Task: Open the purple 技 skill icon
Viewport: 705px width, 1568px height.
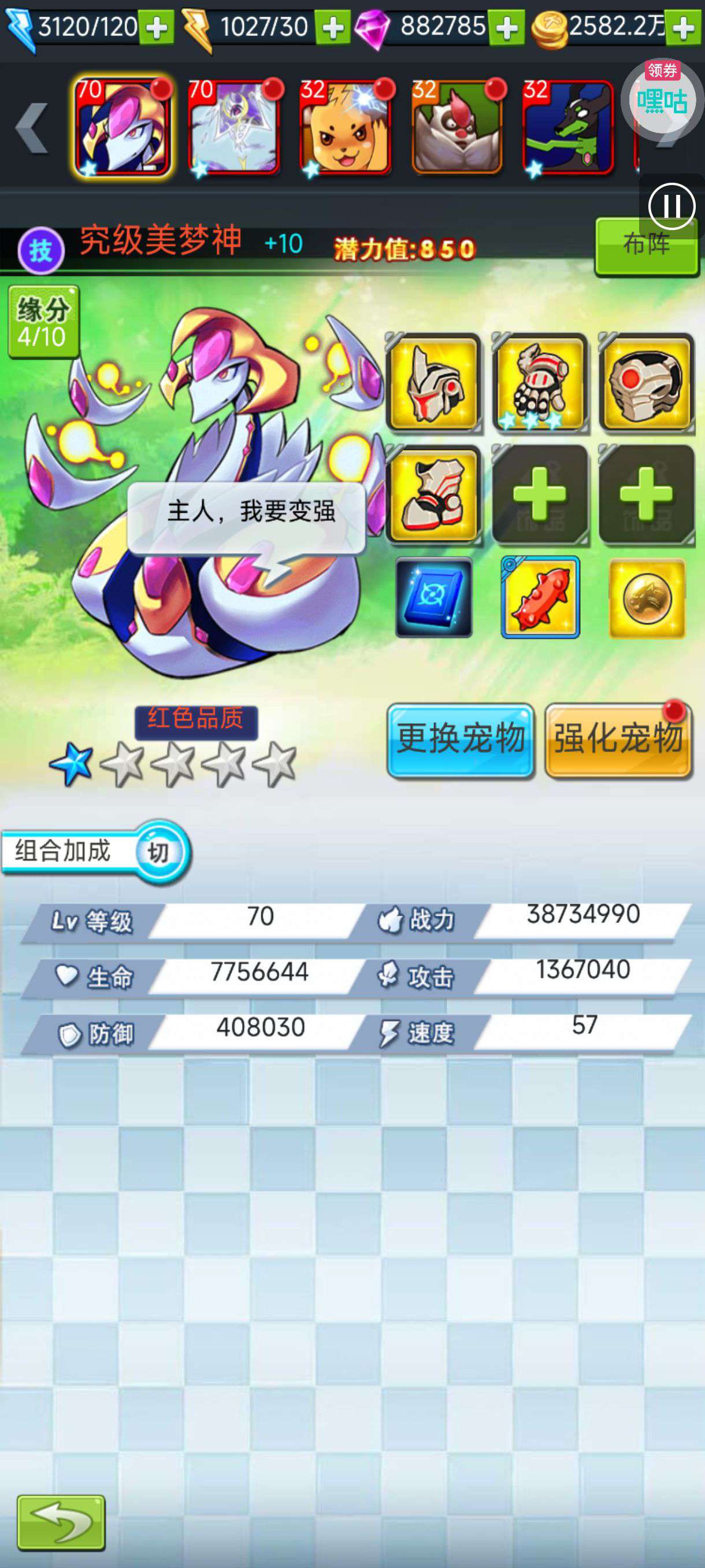Action: pos(41,250)
